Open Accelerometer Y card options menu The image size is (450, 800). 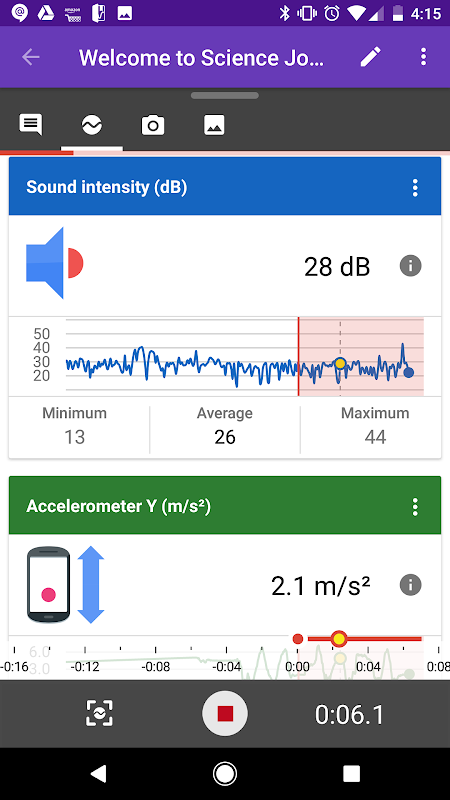click(x=415, y=507)
